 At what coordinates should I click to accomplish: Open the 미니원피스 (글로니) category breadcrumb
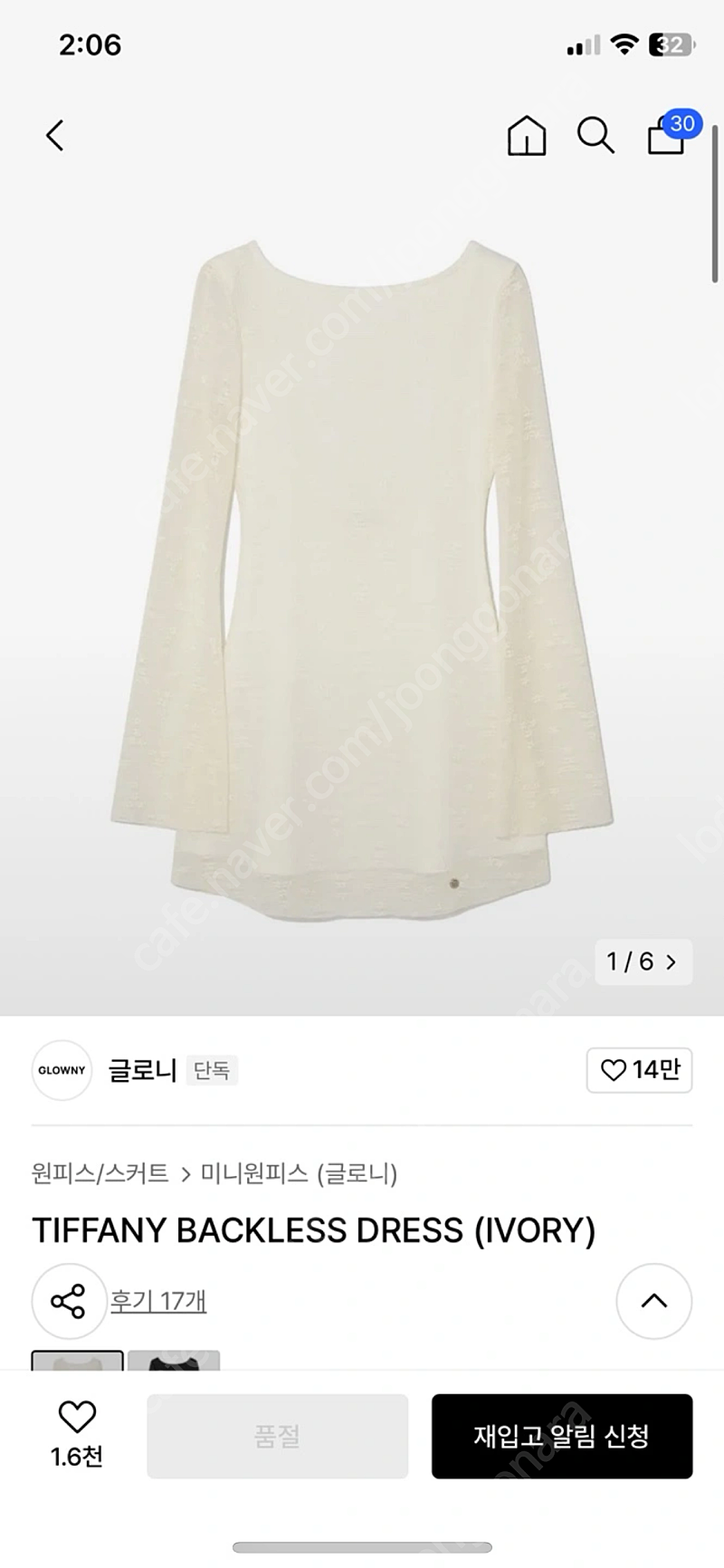coord(299,1173)
